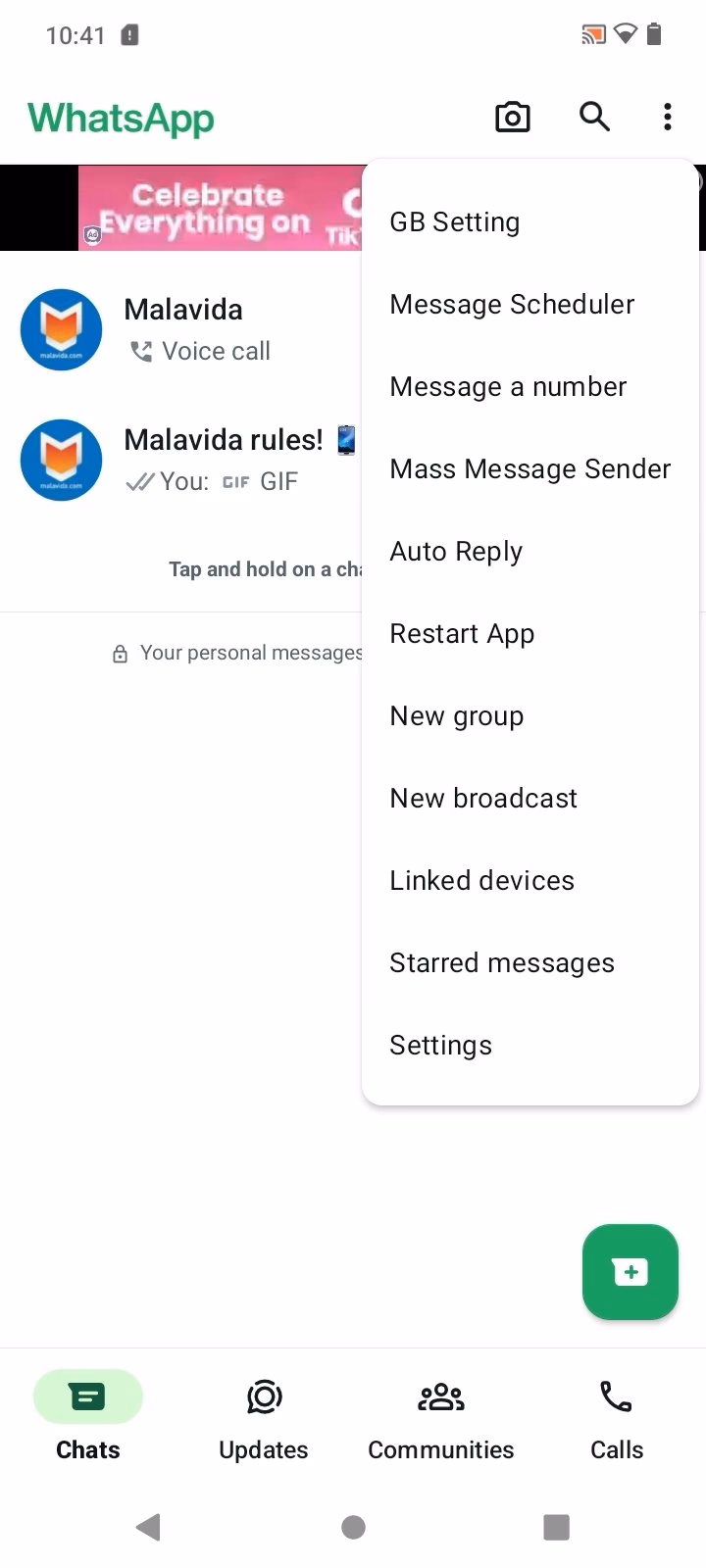Screen dimensions: 706x1568
Task: Open the camera from the top bar
Action: [512, 117]
